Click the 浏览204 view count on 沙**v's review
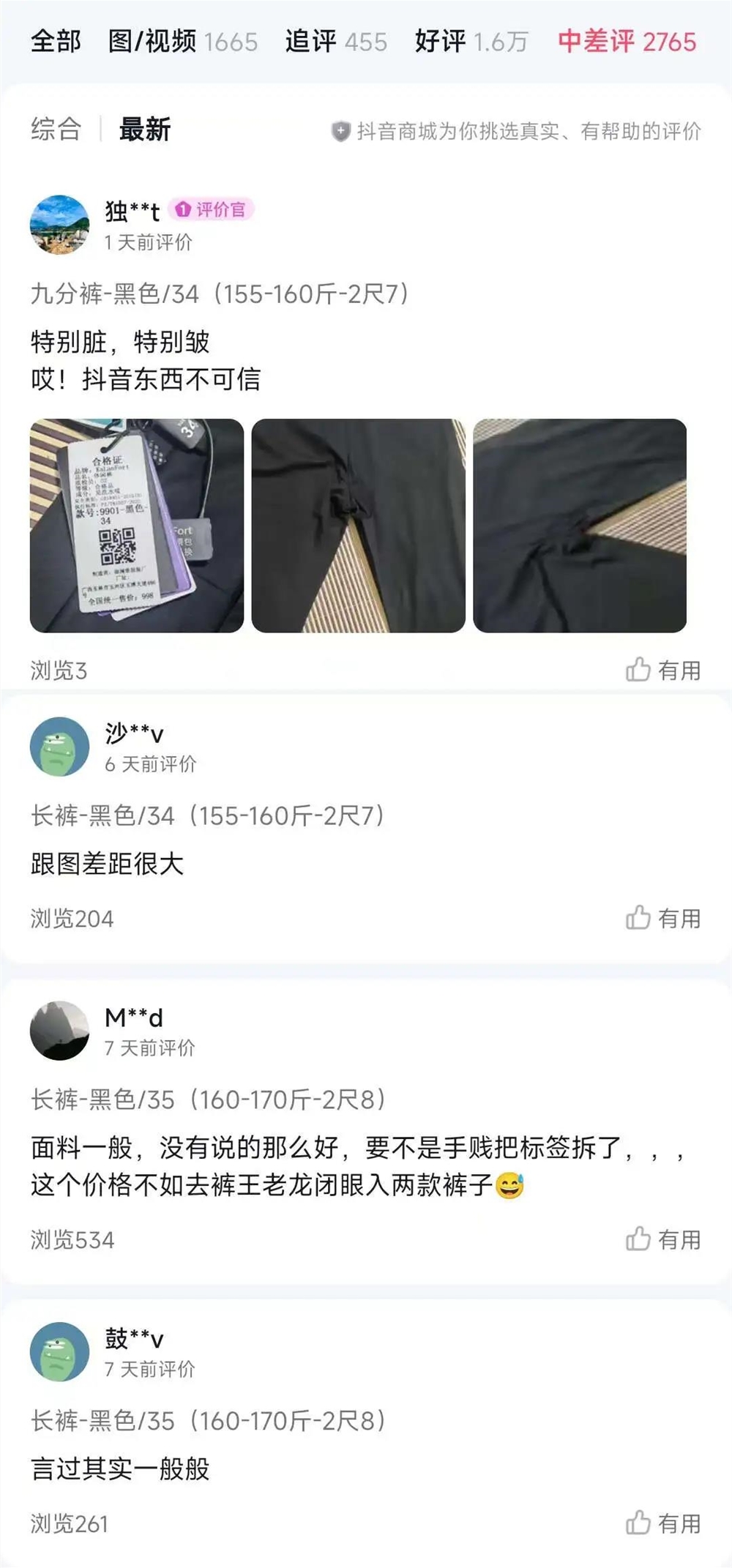732x1568 pixels. [69, 916]
